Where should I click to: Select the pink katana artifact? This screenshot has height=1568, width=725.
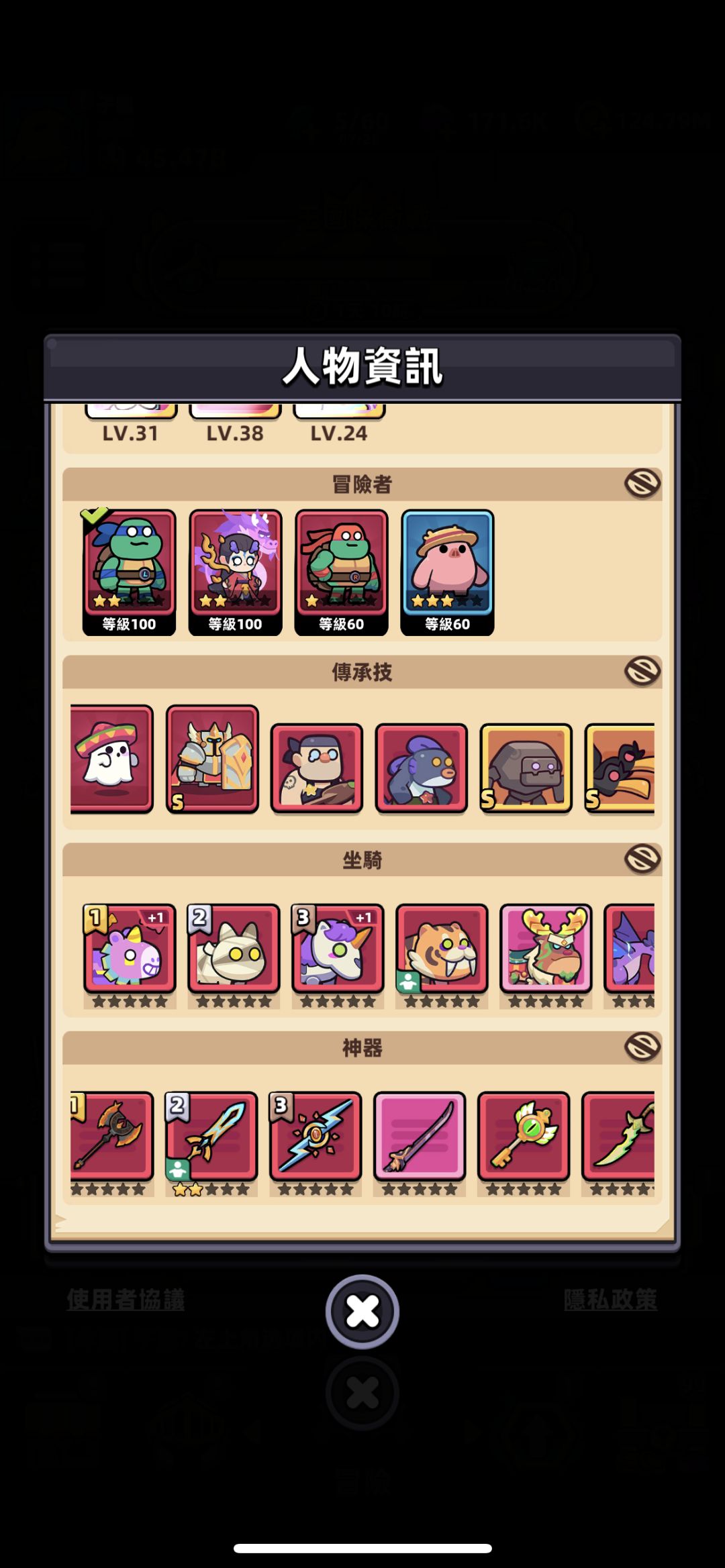[x=420, y=1135]
